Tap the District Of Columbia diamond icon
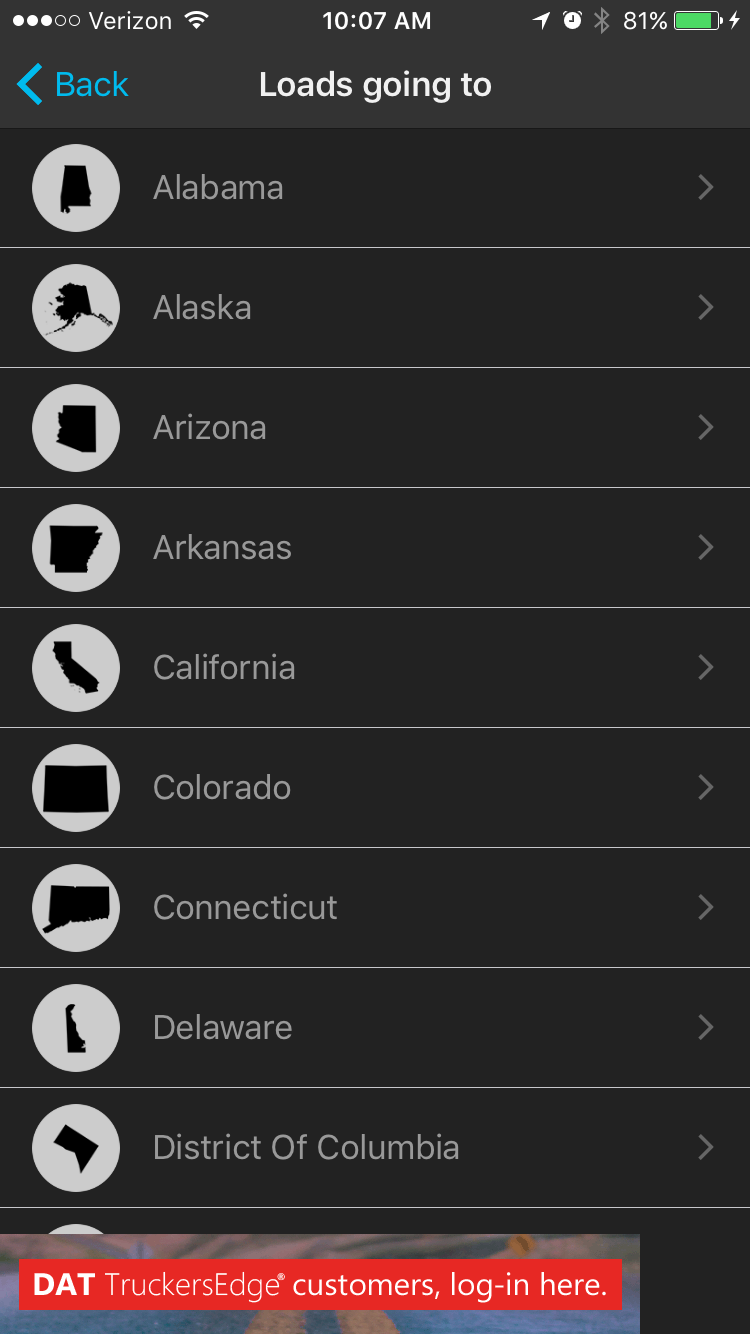Viewport: 750px width, 1334px height. (x=76, y=1147)
